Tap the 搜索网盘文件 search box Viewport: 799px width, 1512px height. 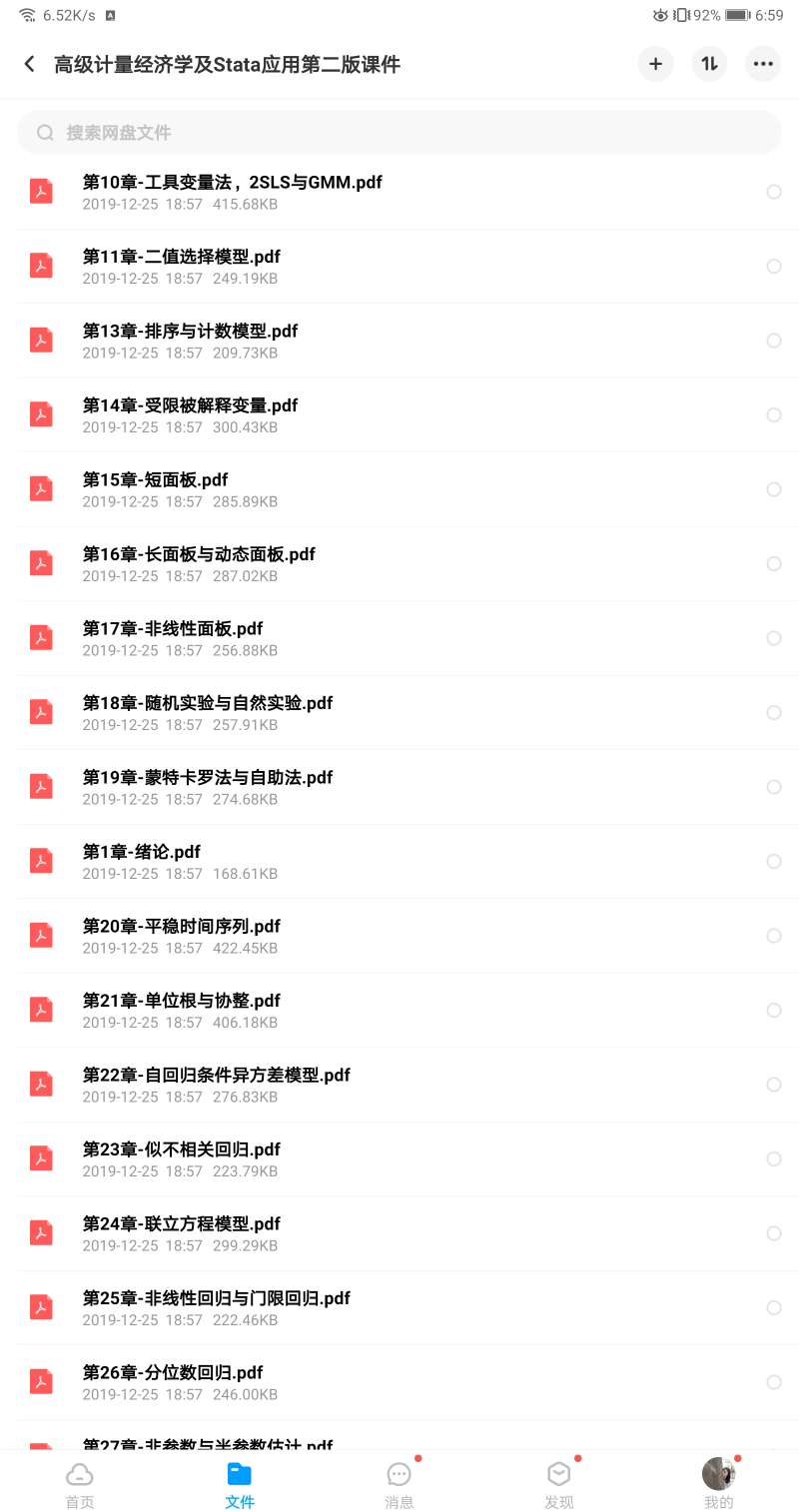click(399, 133)
